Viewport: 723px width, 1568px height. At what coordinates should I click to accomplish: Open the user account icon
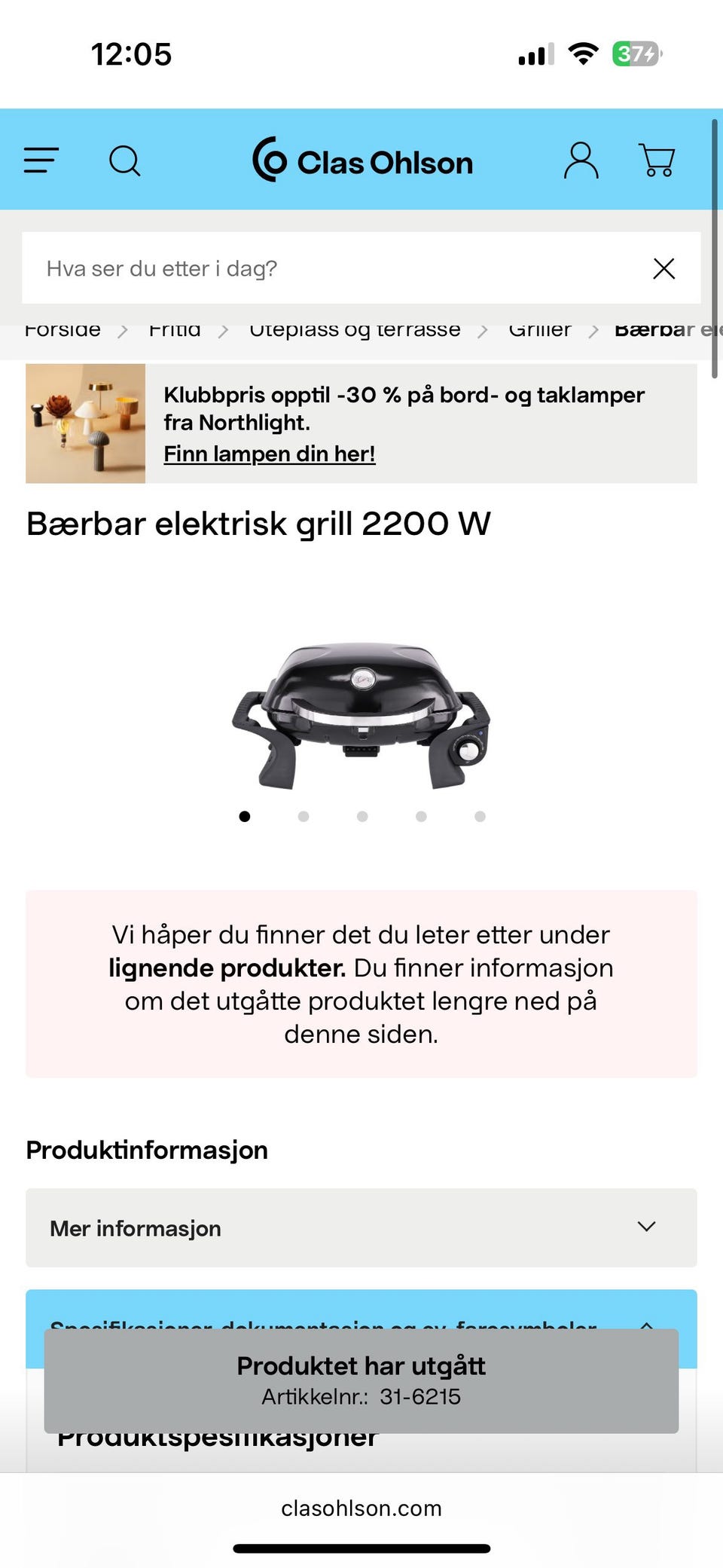point(580,160)
